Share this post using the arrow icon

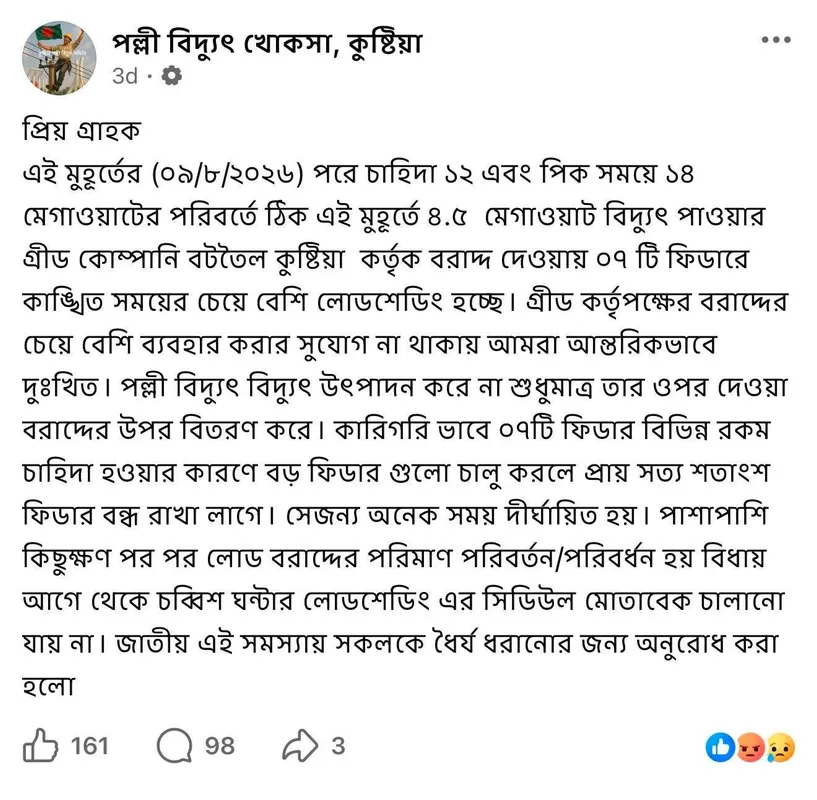pos(300,746)
